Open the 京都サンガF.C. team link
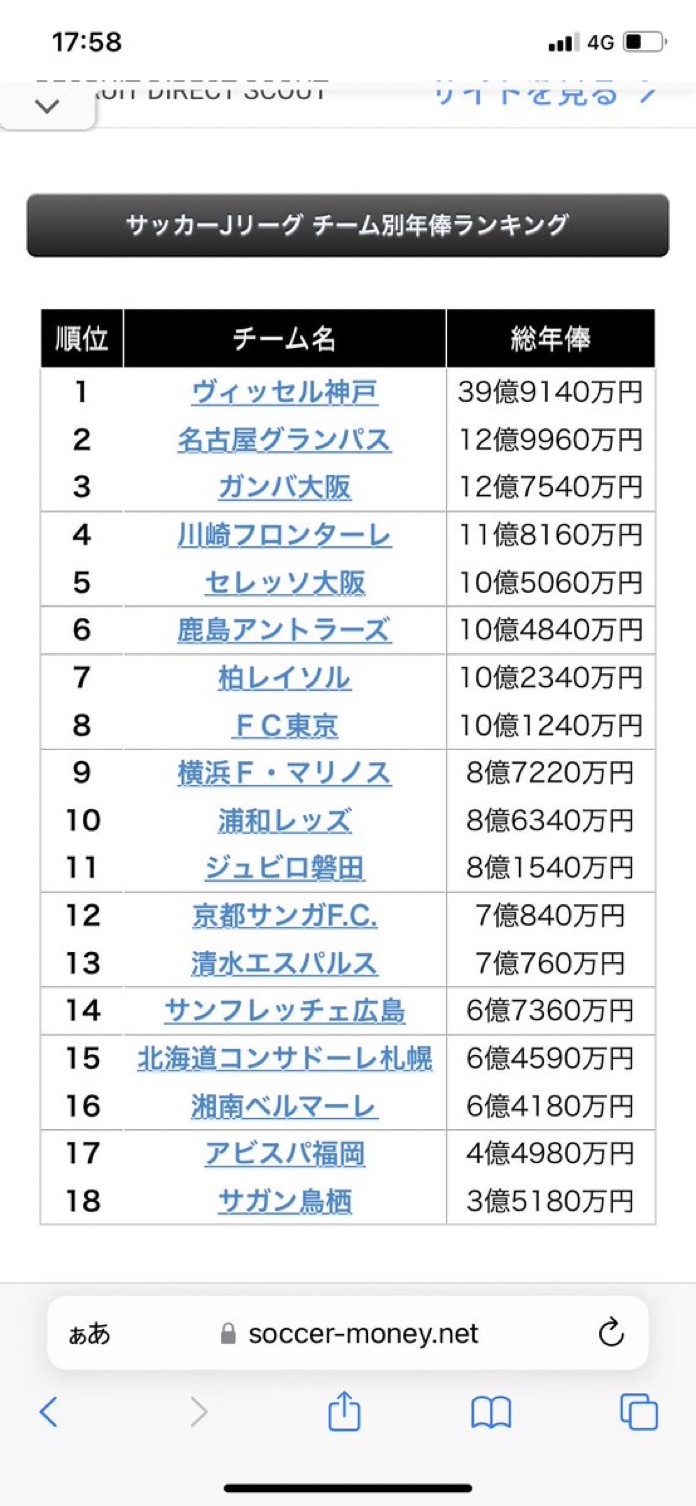The image size is (696, 1506). coord(284,916)
